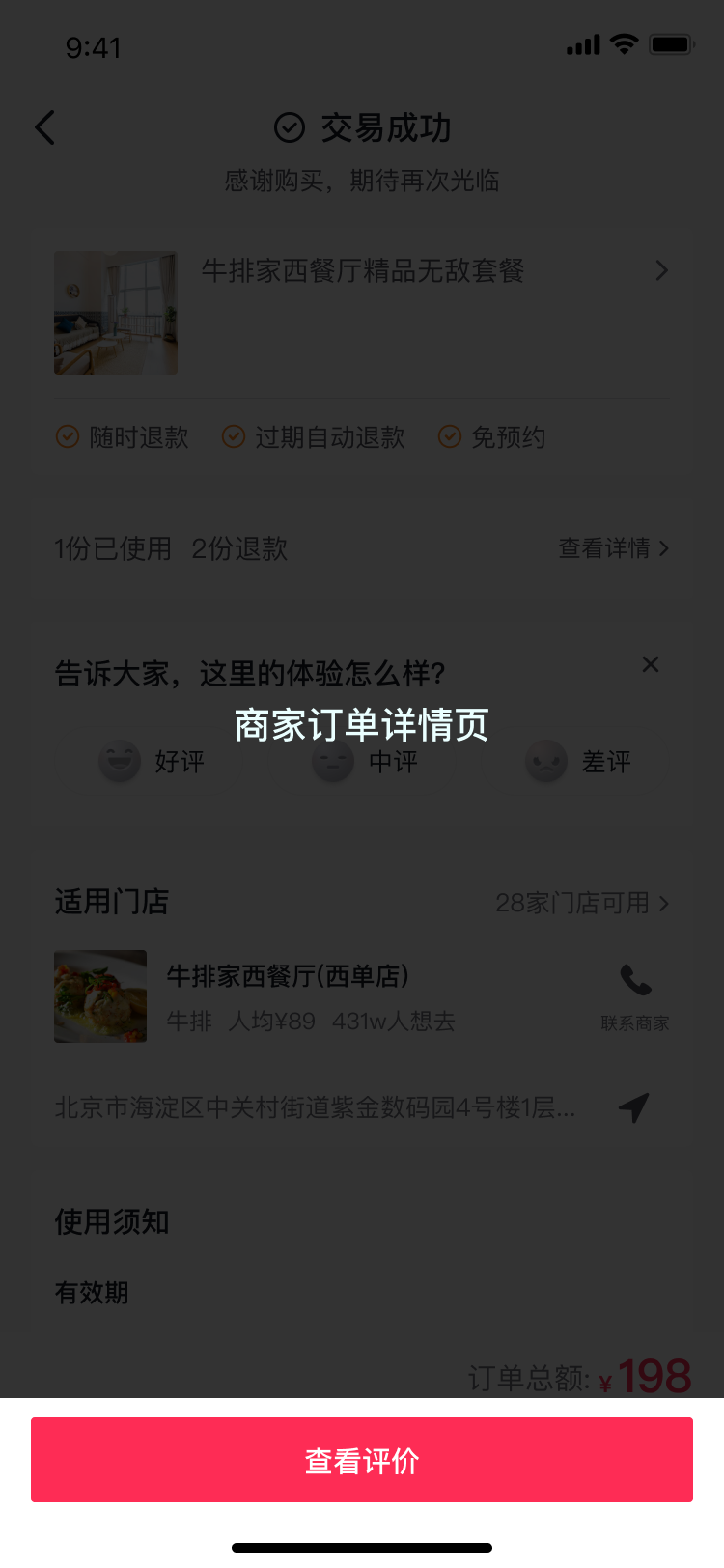This screenshot has width=724, height=1568.
Task: Tap the 查看评价 button
Action: [362, 1460]
